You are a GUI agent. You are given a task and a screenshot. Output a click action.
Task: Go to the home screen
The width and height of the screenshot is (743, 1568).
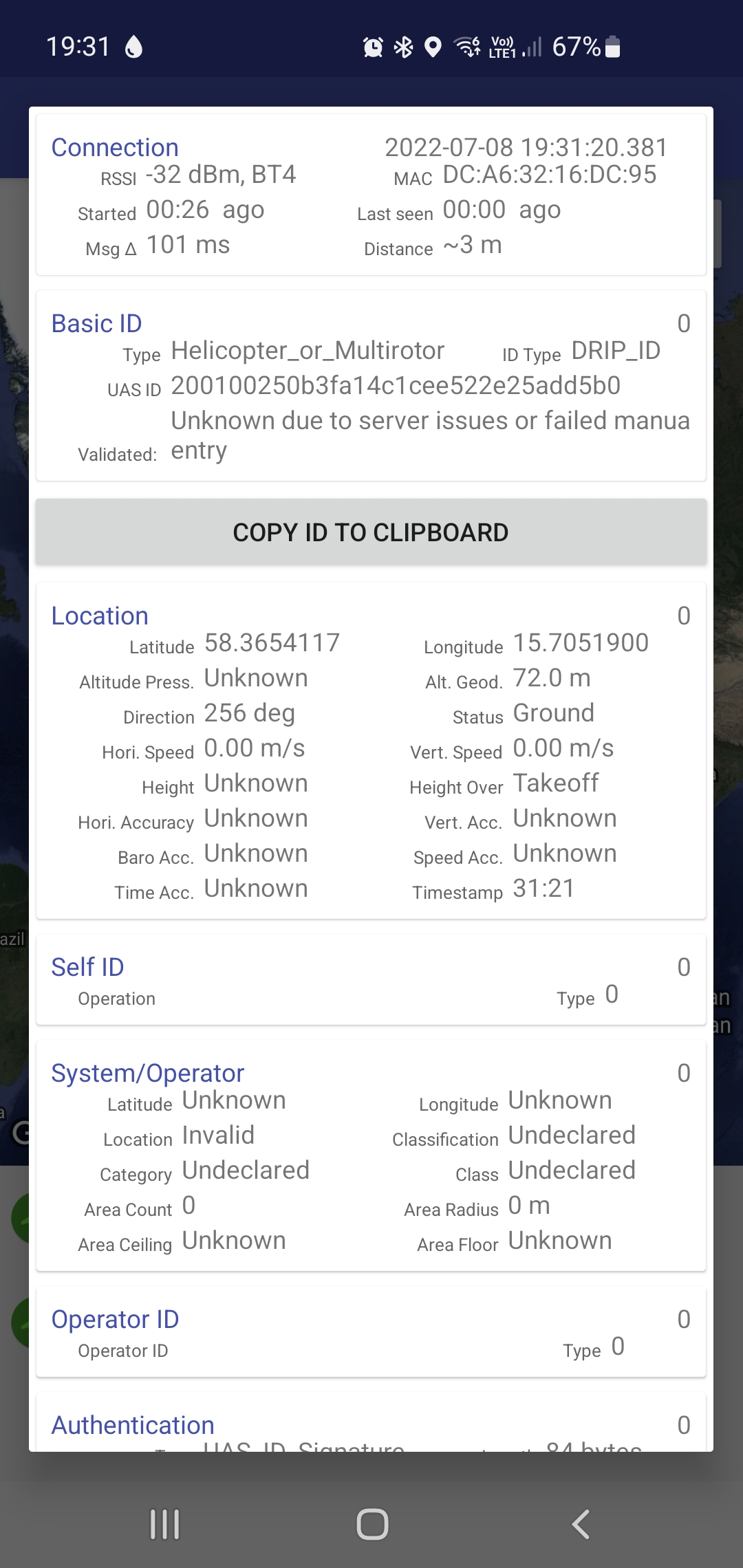tap(372, 1524)
